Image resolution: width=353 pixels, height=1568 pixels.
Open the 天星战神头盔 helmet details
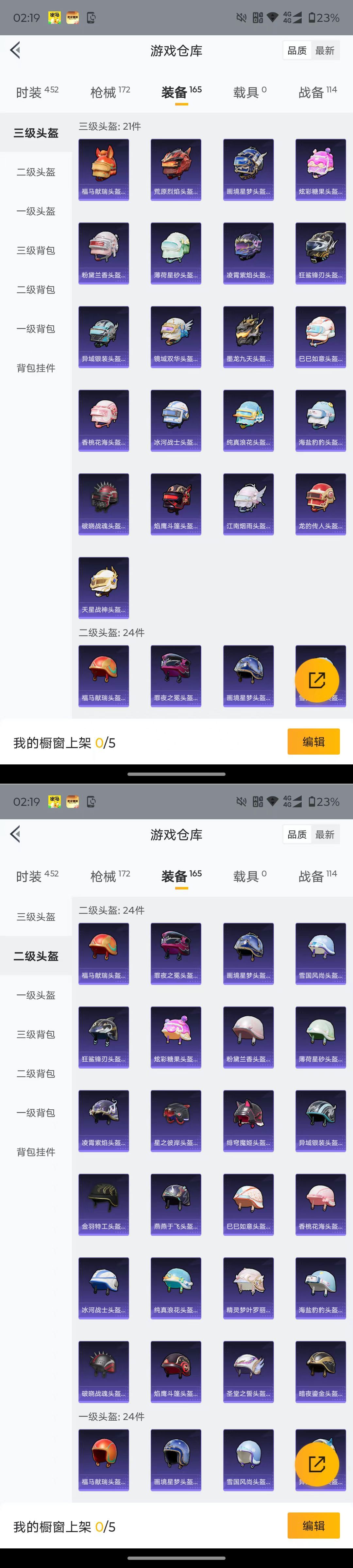click(104, 587)
